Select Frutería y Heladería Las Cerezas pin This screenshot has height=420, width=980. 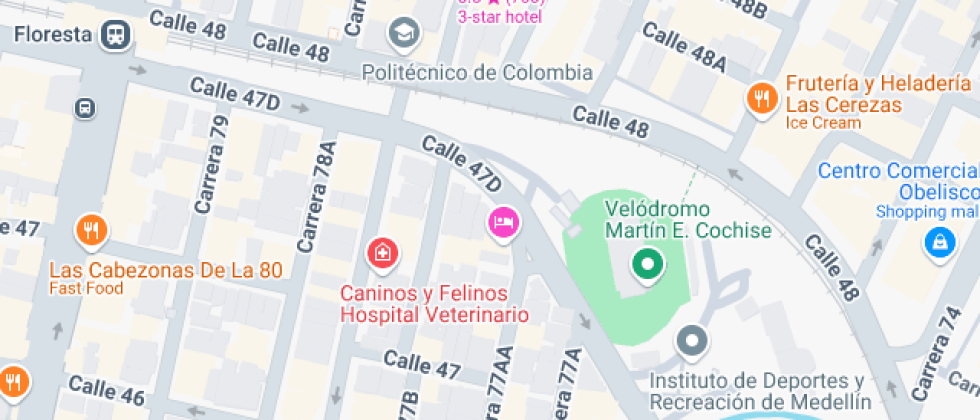coord(763,99)
